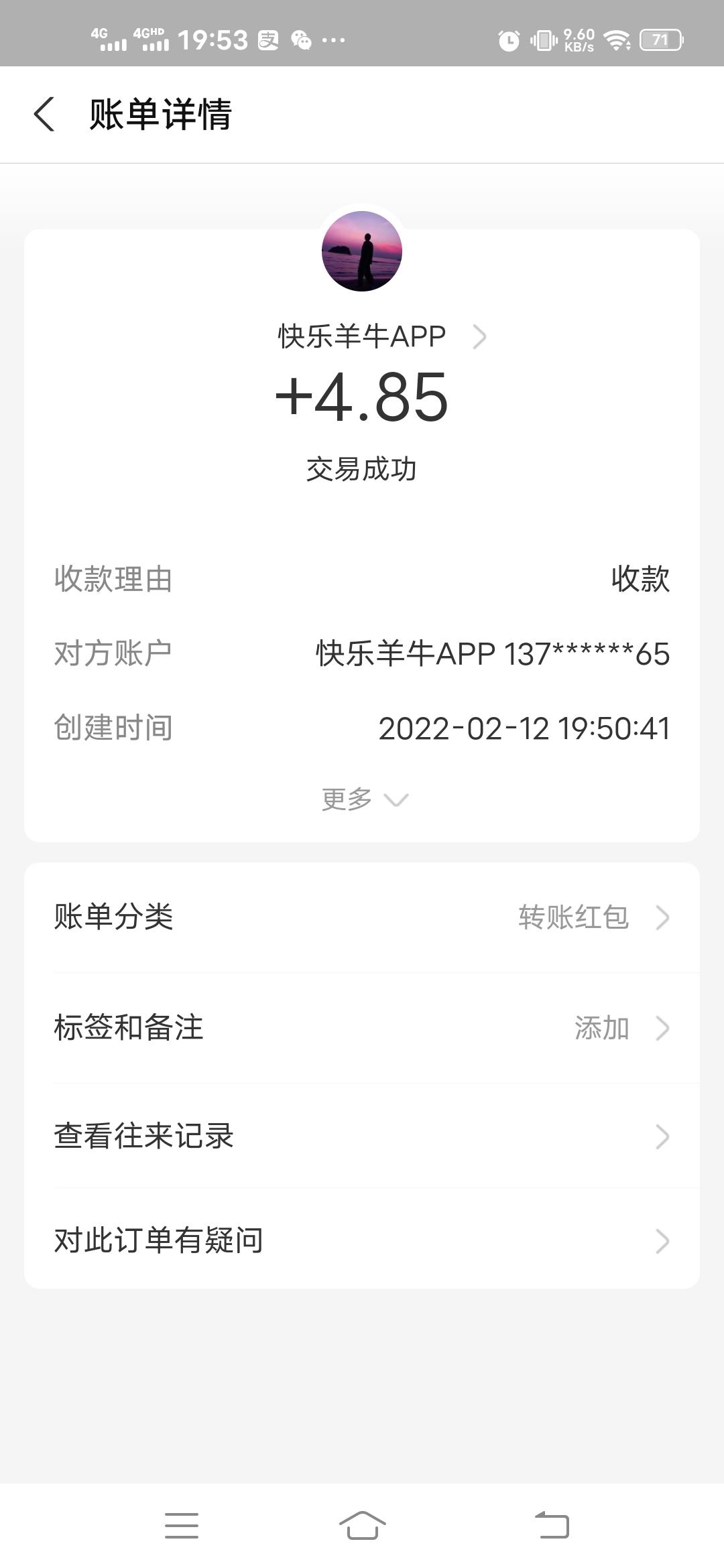
Task: Tap 添加 to add a note
Action: (602, 1027)
